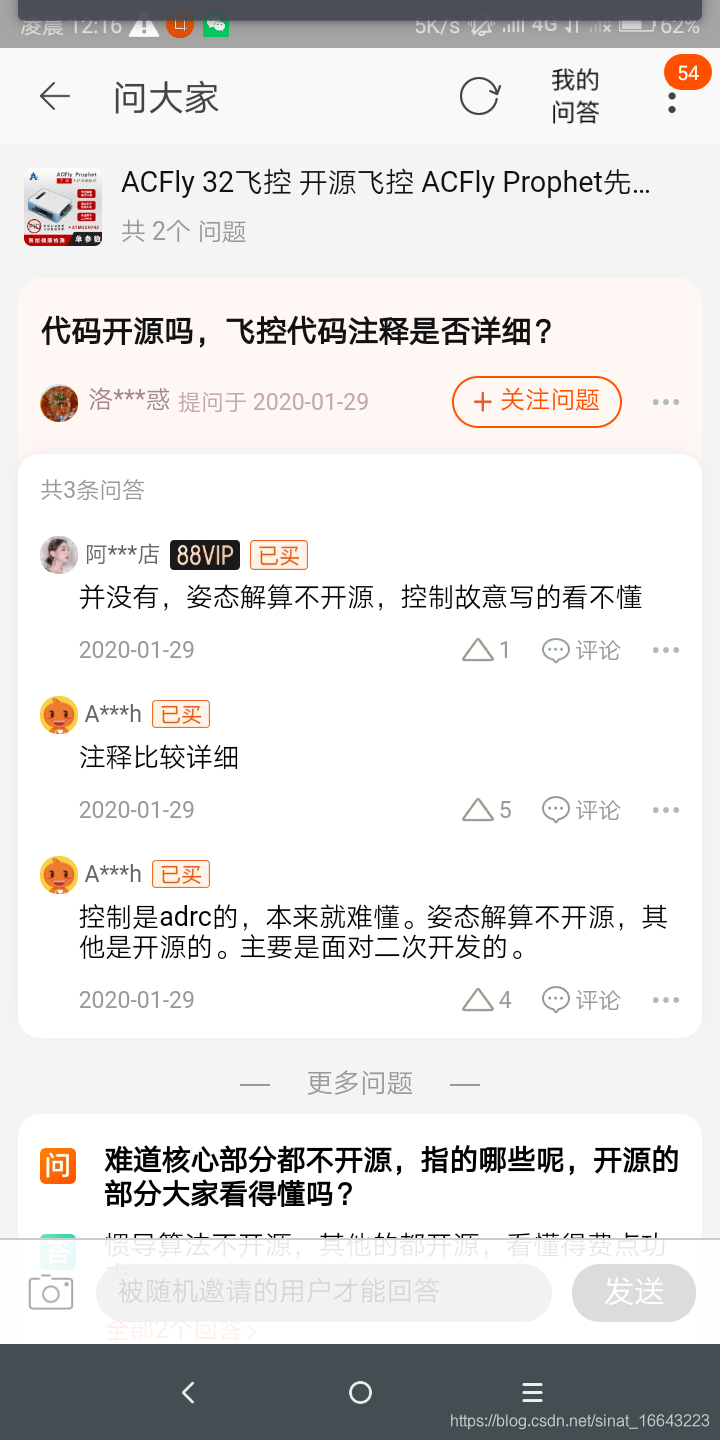720x1440 pixels.
Task: Open more options for the adrc answer
Action: tap(666, 1000)
